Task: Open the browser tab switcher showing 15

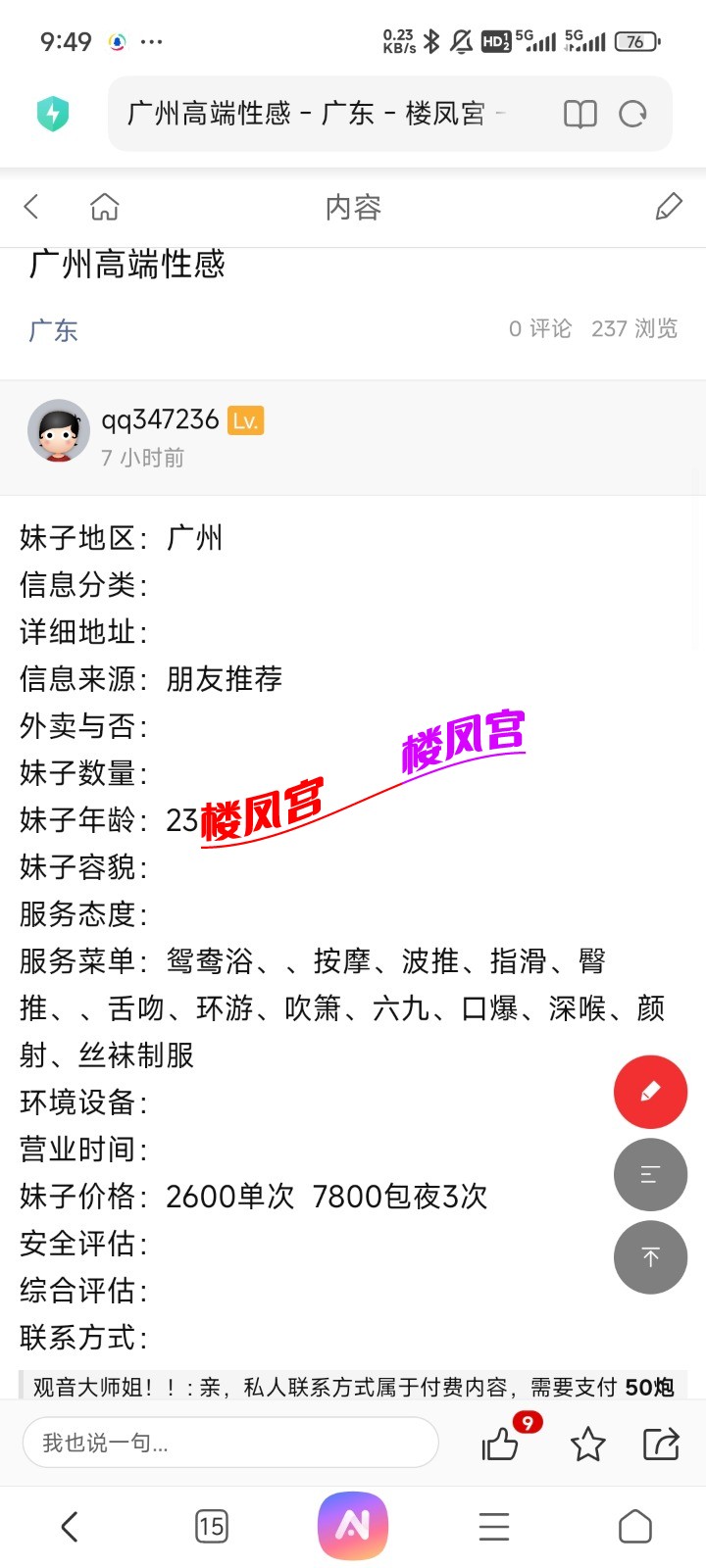Action: pyautogui.click(x=211, y=1526)
